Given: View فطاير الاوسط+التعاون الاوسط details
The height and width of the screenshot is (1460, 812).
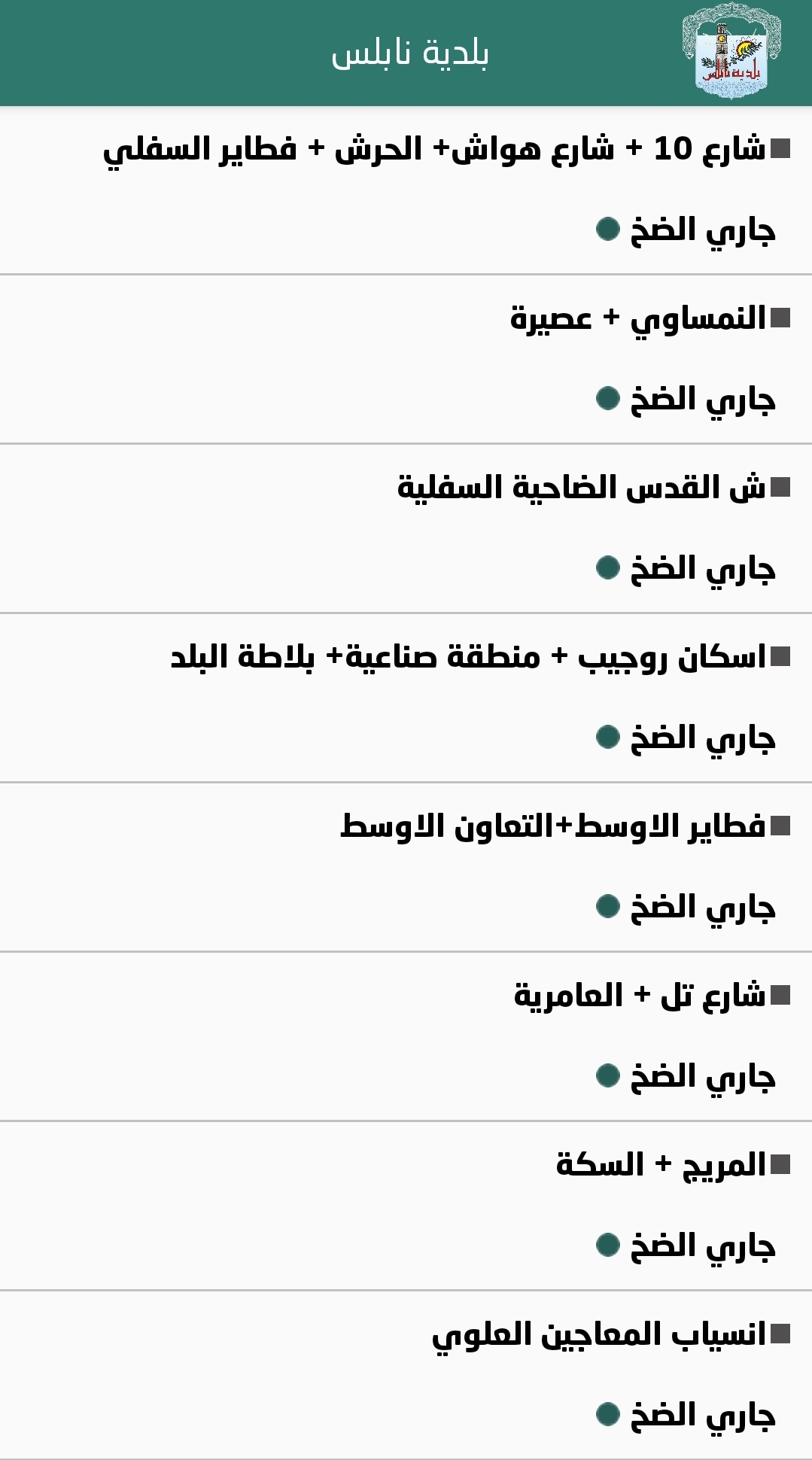Looking at the screenshot, I should click(x=553, y=826).
